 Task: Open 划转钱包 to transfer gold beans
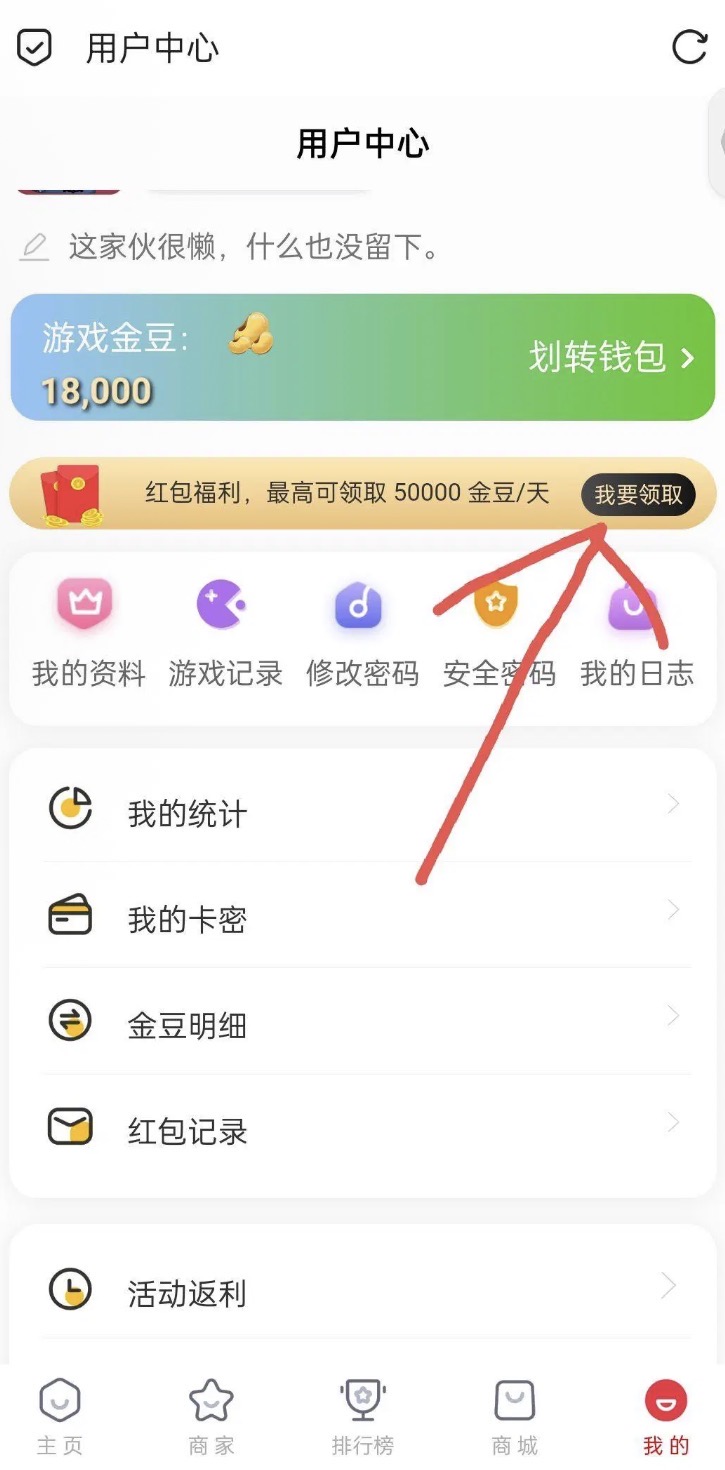[x=611, y=357]
